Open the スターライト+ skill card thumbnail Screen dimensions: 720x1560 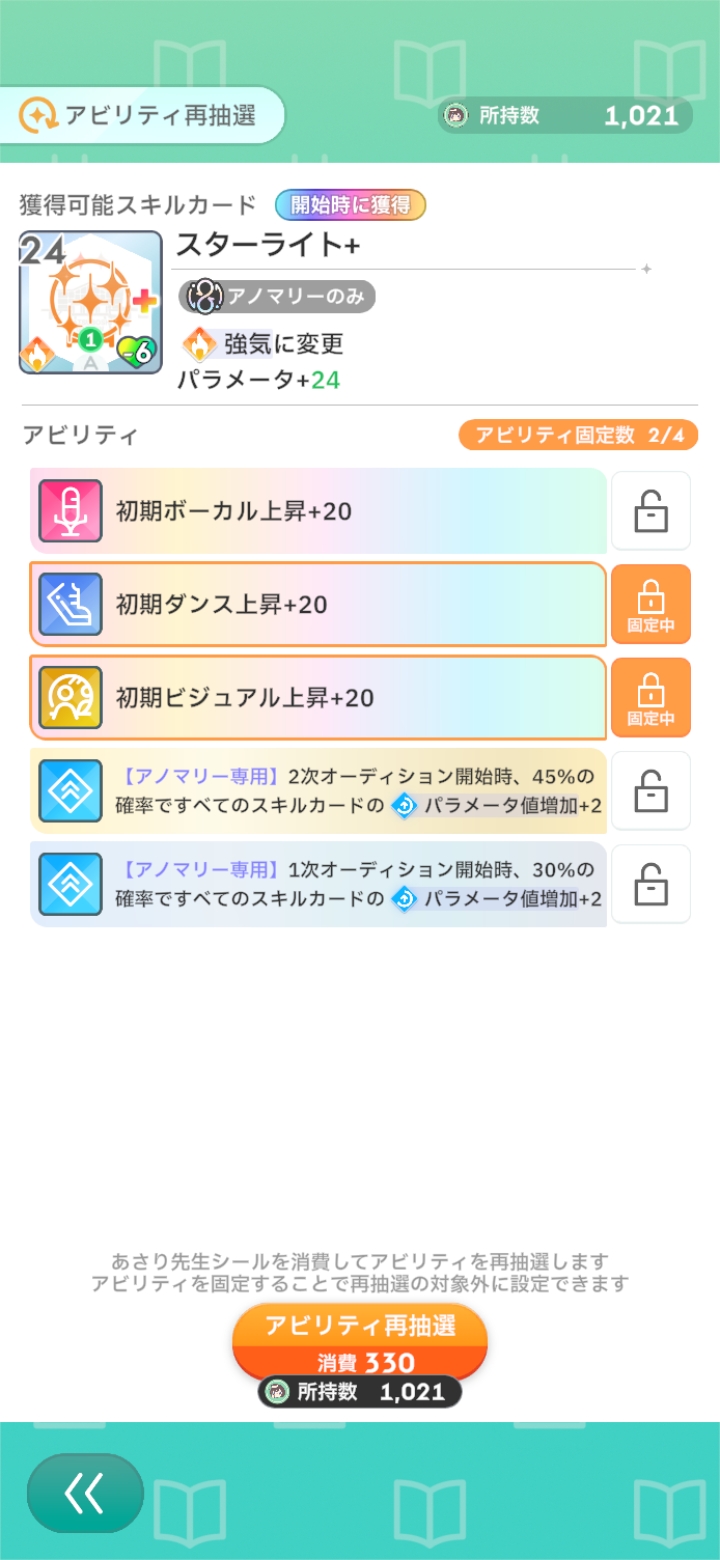coord(90,302)
